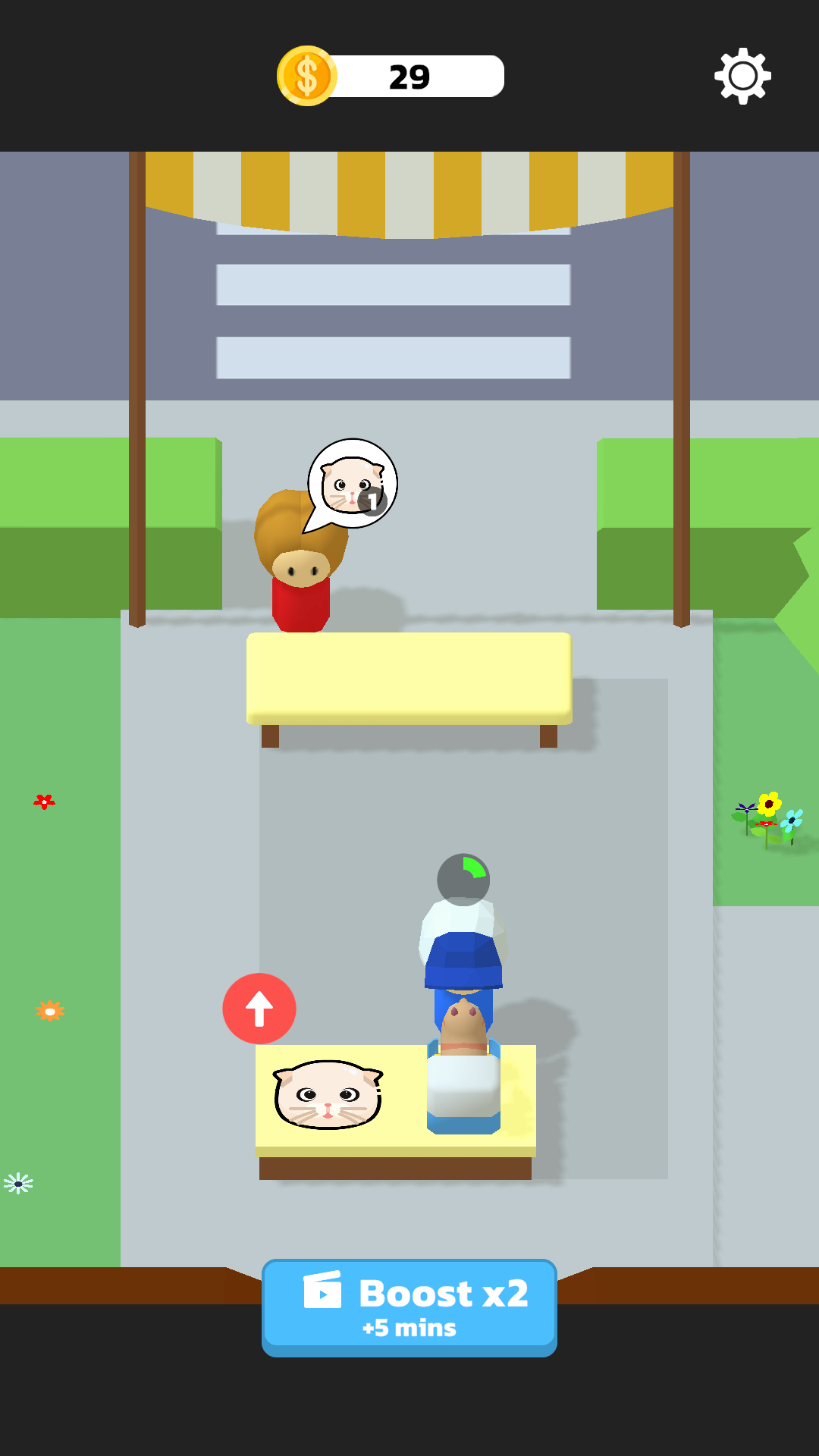Tap the red upgrade arrow button
The image size is (819, 1456).
[259, 1009]
